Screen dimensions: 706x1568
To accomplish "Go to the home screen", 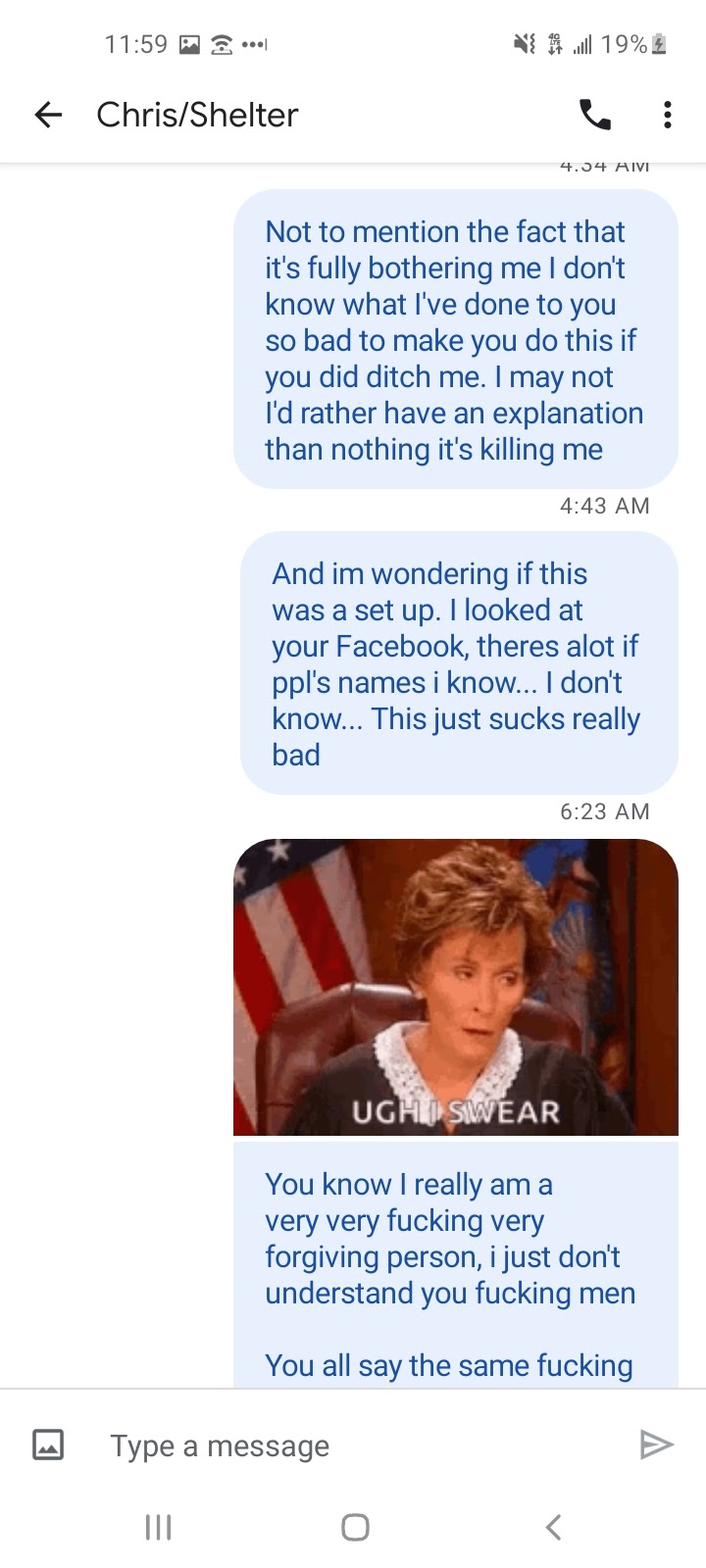I will [x=355, y=1527].
